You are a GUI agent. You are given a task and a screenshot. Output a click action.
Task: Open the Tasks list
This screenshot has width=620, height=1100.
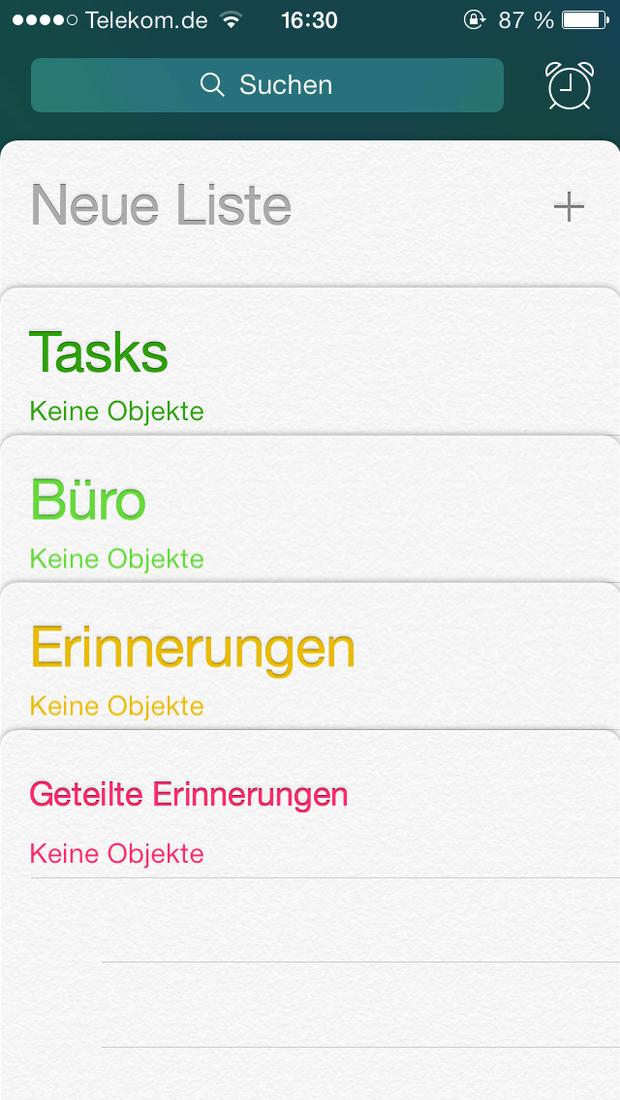click(x=310, y=362)
